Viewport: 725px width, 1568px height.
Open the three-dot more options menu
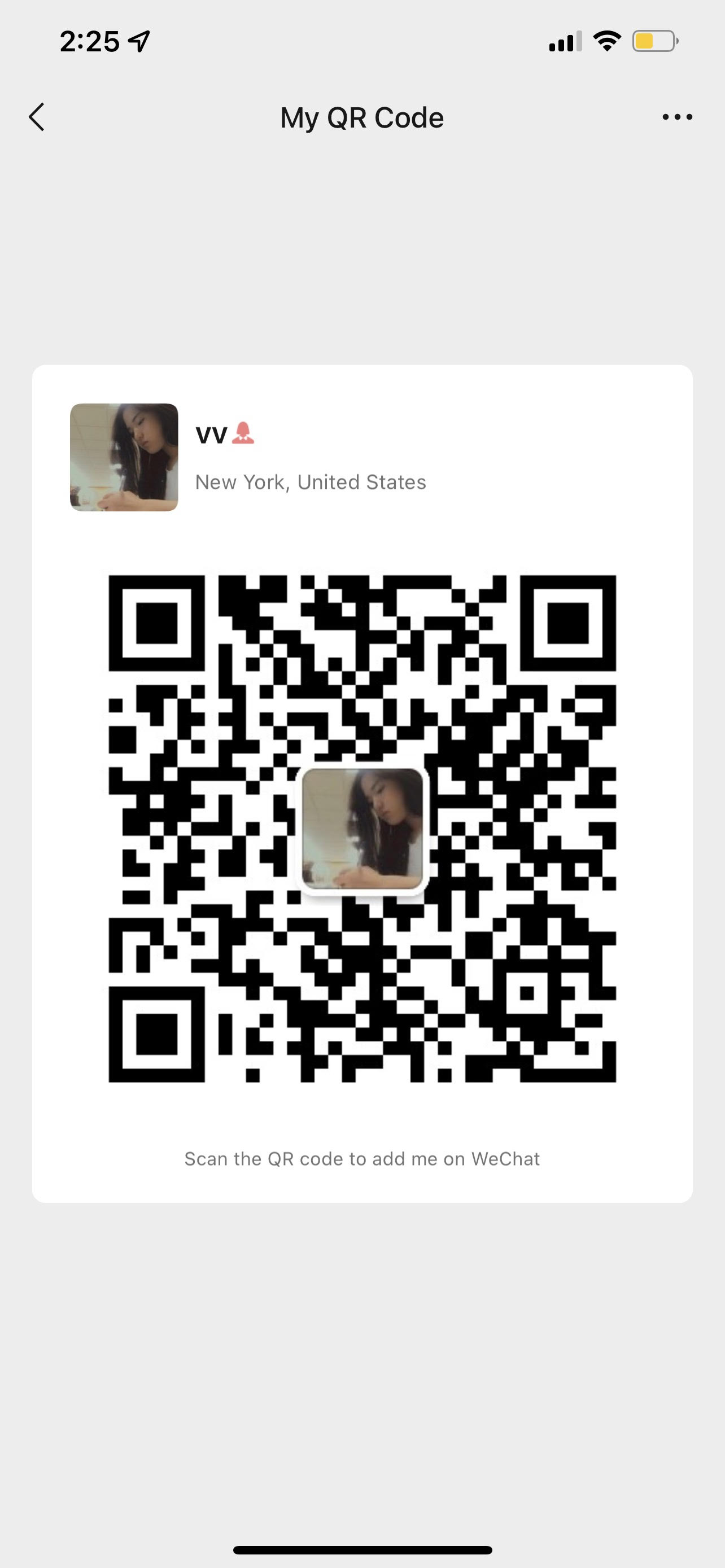677,117
